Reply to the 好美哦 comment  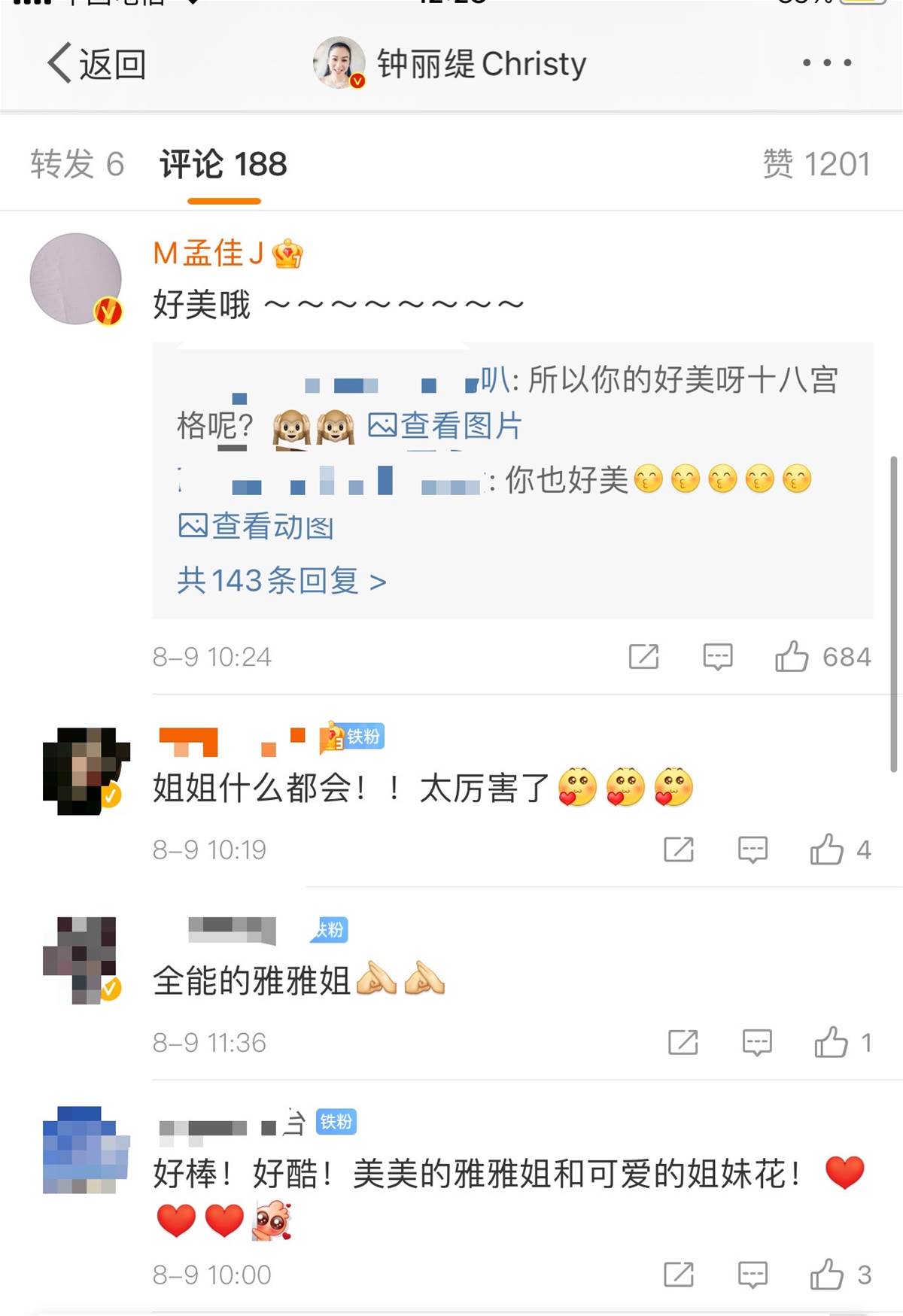click(717, 657)
